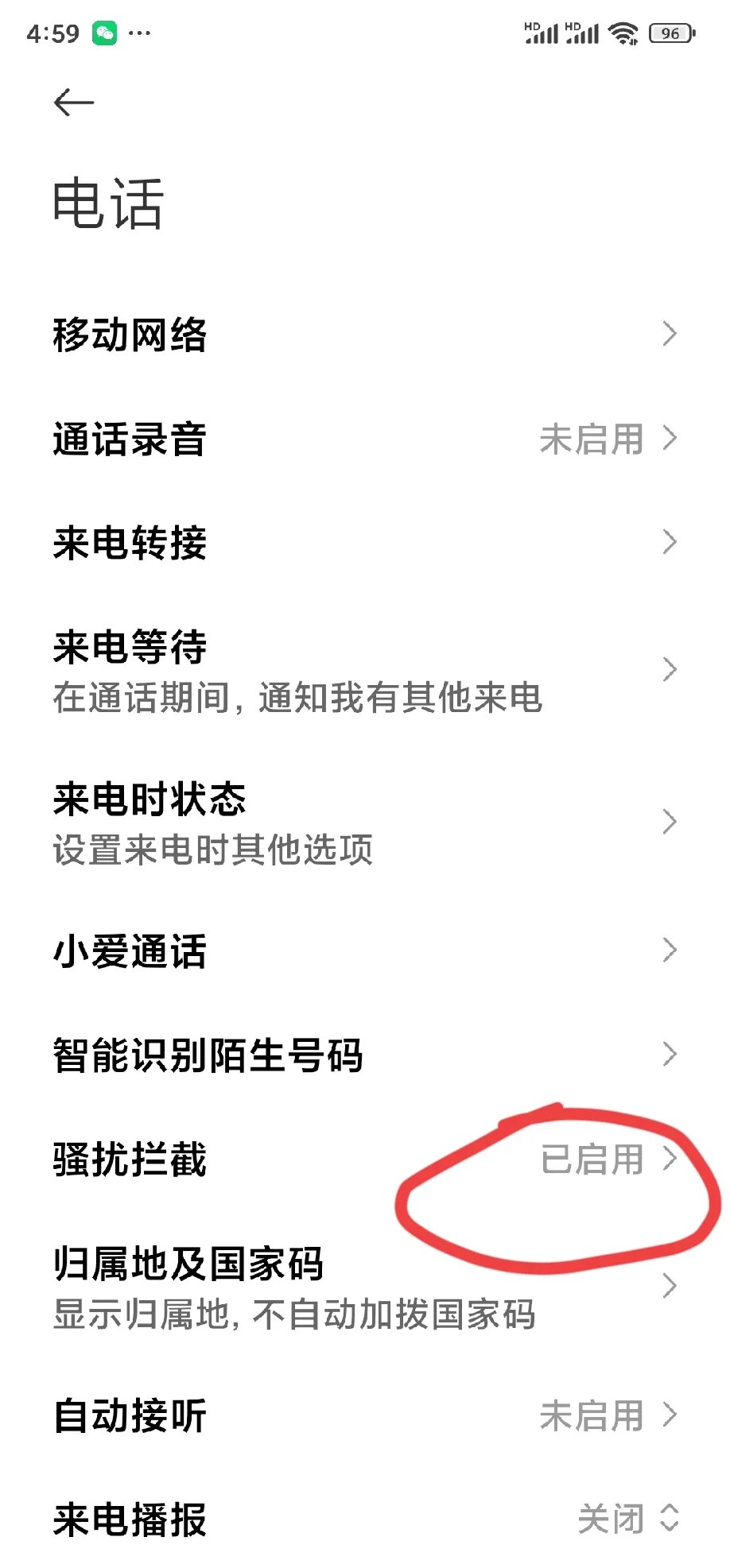Viewport: 730px width, 1568px height.
Task: Open 智能识别陌生号码 settings
Action: pyautogui.click(x=365, y=1055)
